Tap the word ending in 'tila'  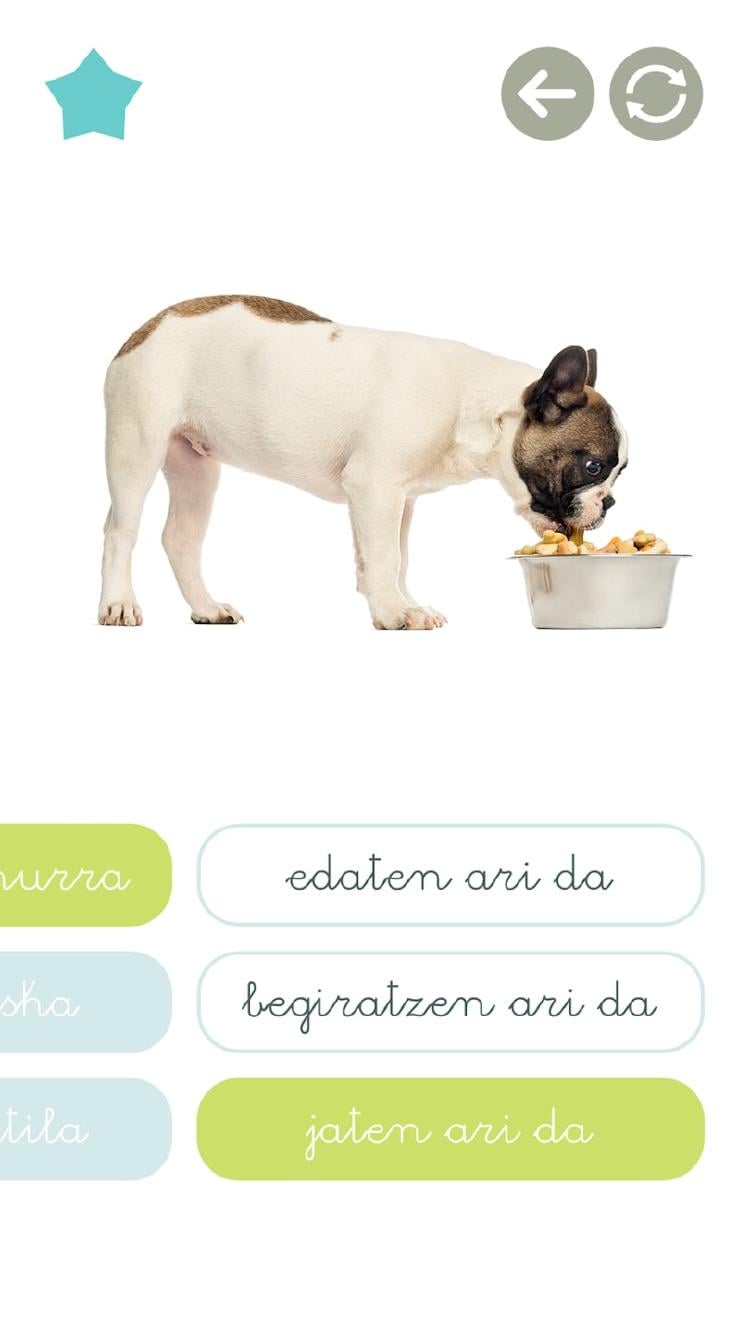click(x=80, y=1129)
